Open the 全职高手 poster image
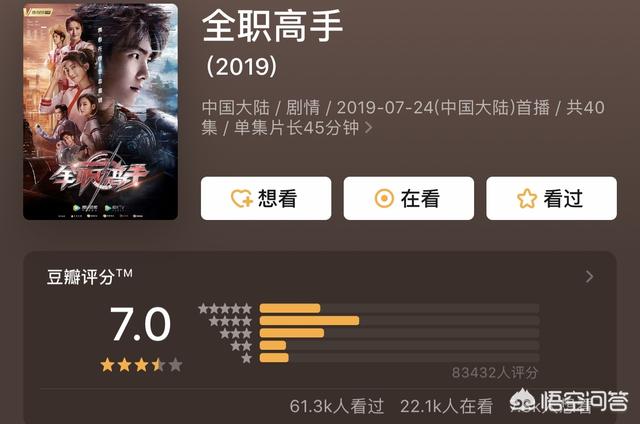This screenshot has height=424, width=640. point(100,111)
